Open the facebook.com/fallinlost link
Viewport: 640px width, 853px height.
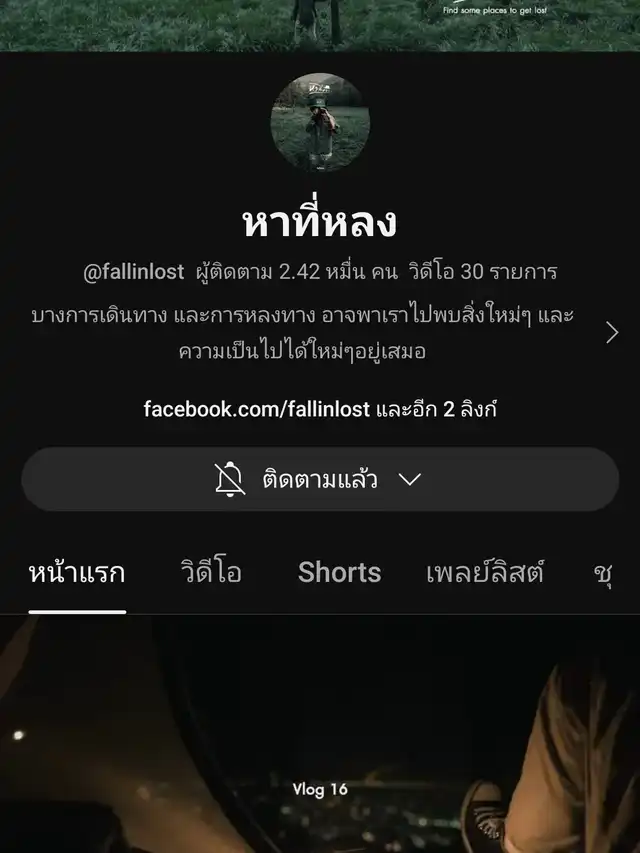258,409
